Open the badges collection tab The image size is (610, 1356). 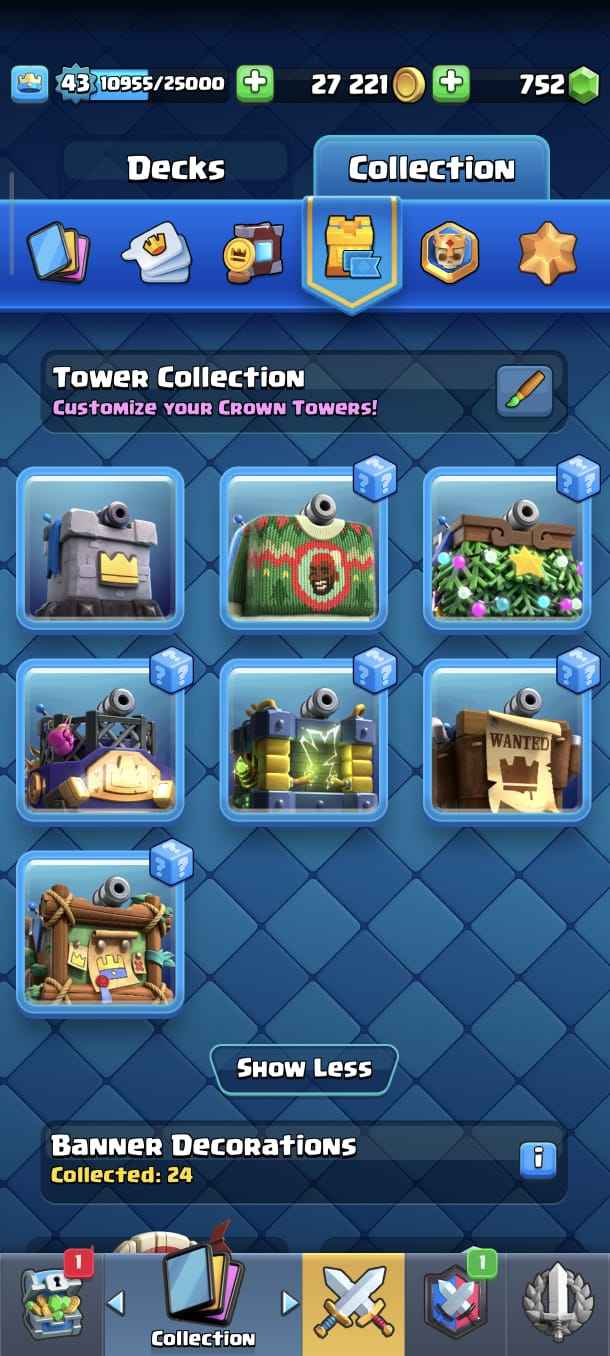click(449, 252)
